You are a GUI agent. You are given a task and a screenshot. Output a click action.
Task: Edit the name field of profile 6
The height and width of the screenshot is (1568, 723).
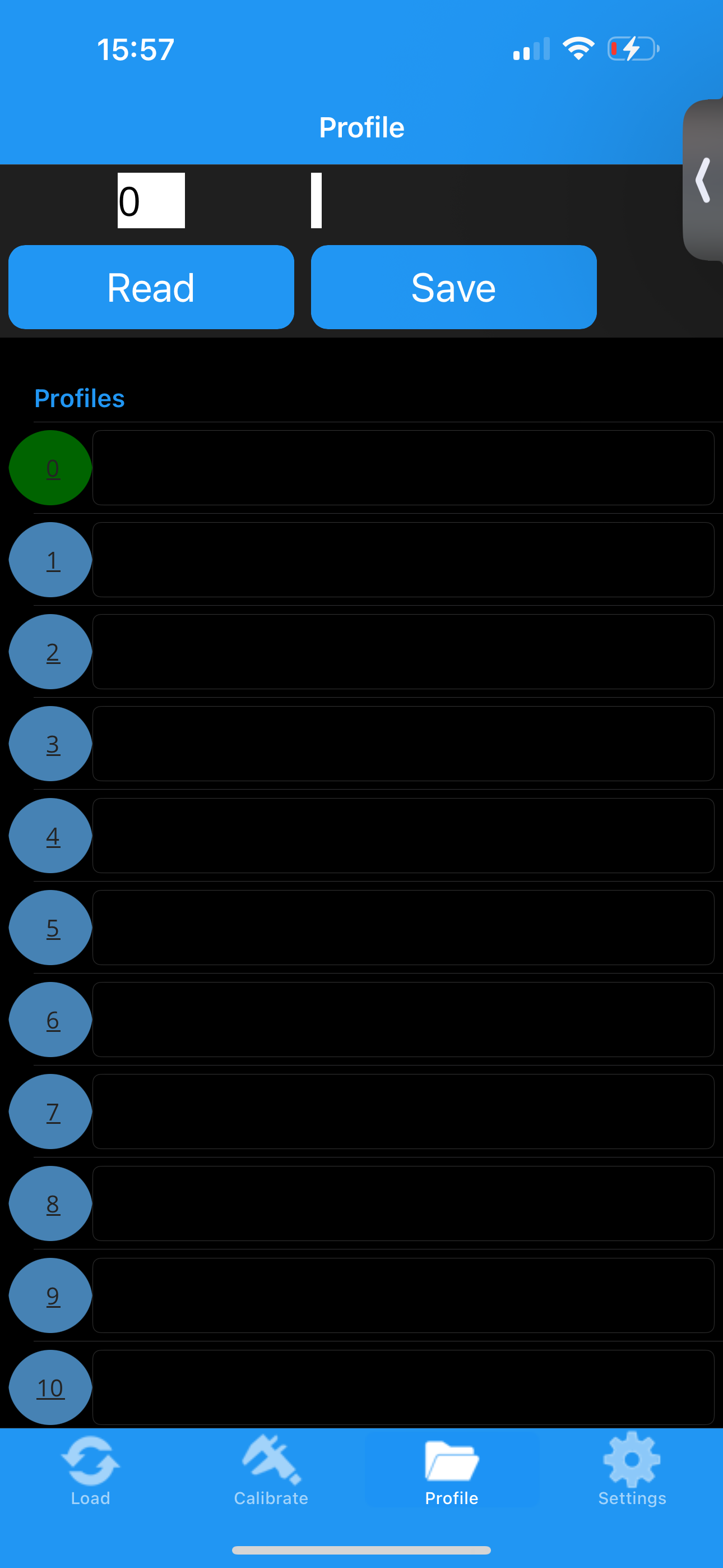coord(403,1019)
